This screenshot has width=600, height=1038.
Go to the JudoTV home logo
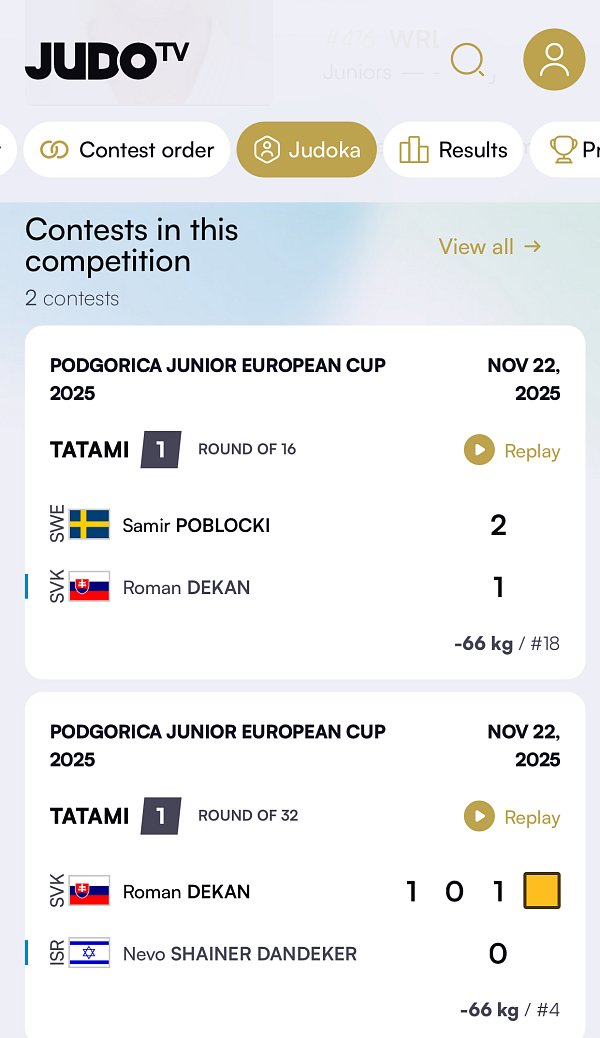tap(107, 60)
